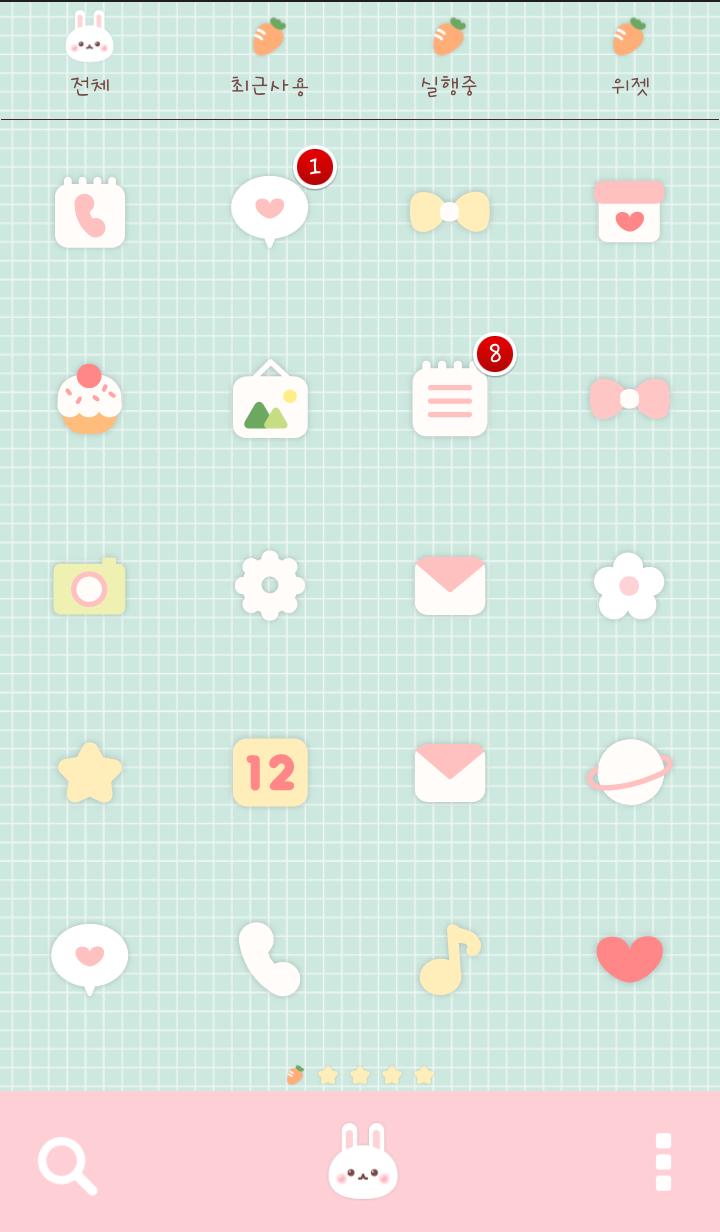Screen dimensions: 720x1232
Task: Tap the red heart app icon
Action: coord(630,958)
